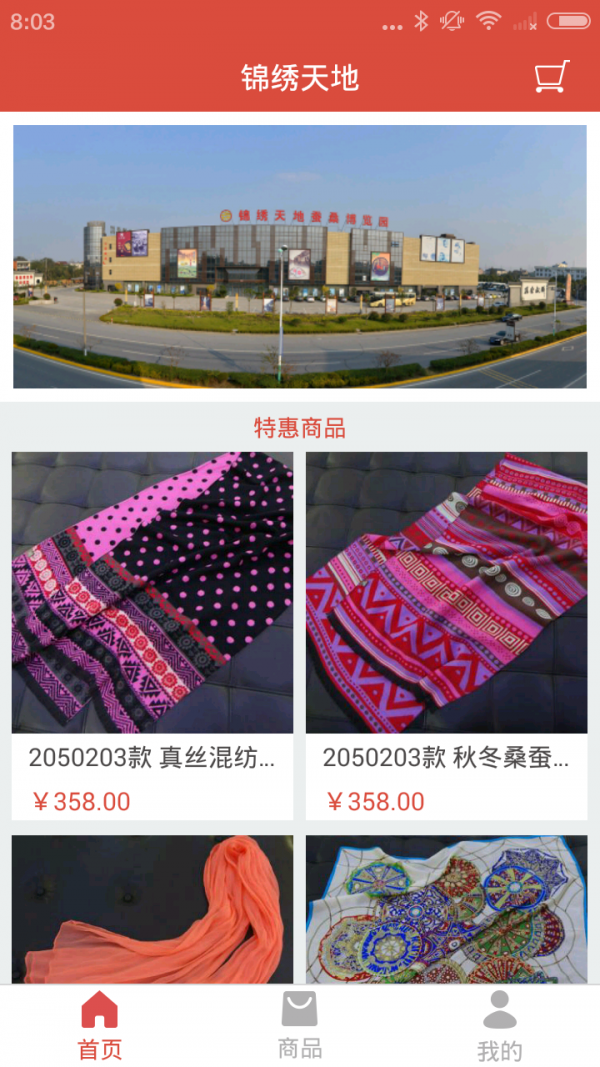The width and height of the screenshot is (600, 1067).
Task: Open the shopping cart
Action: 551,77
